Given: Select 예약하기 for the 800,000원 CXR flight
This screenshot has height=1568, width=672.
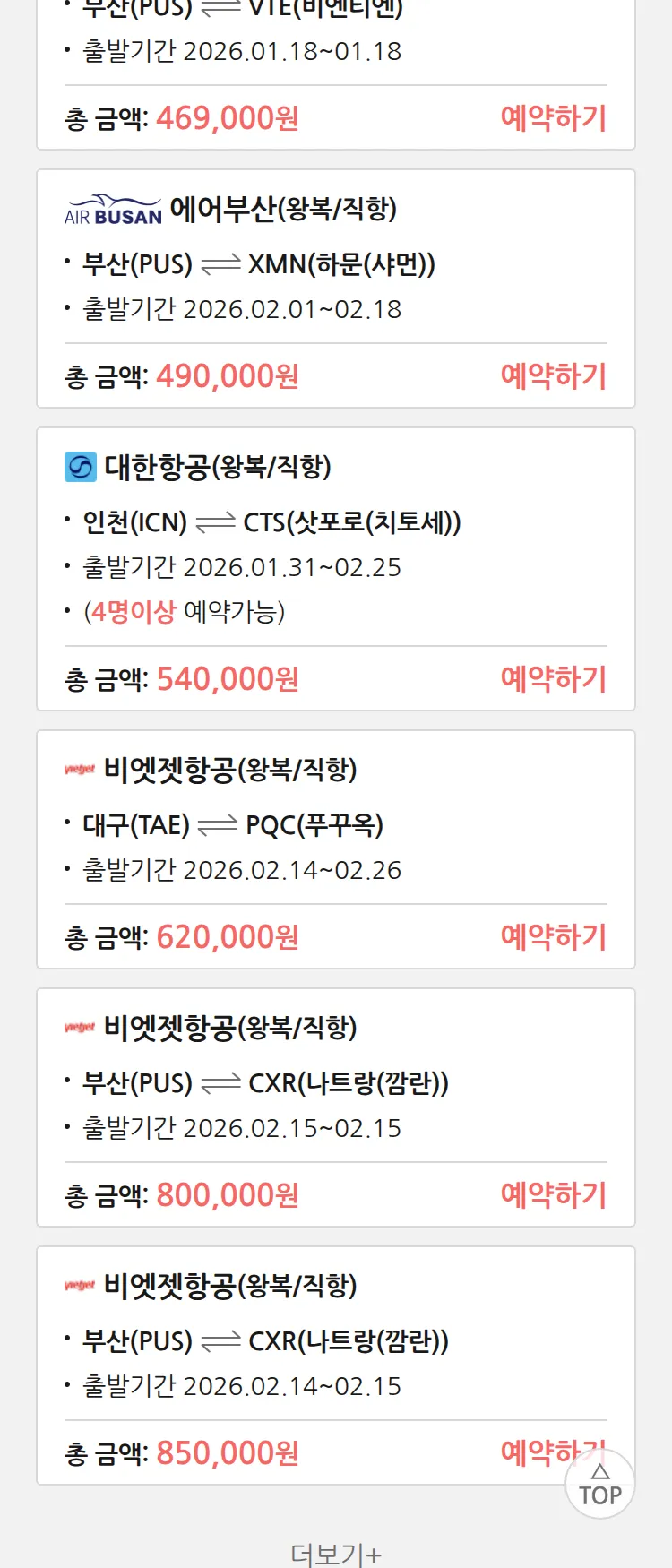Looking at the screenshot, I should [553, 1195].
